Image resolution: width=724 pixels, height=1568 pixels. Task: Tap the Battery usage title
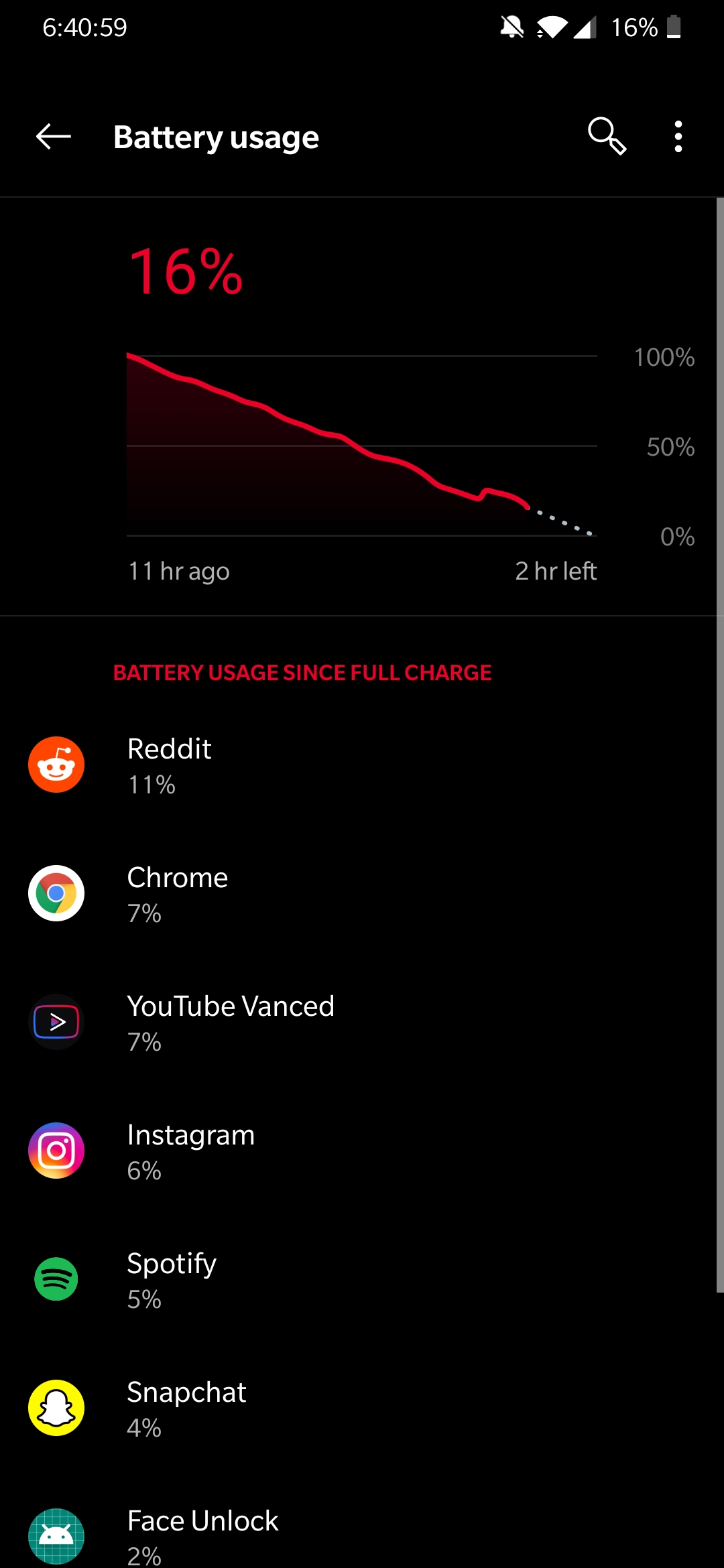[216, 137]
